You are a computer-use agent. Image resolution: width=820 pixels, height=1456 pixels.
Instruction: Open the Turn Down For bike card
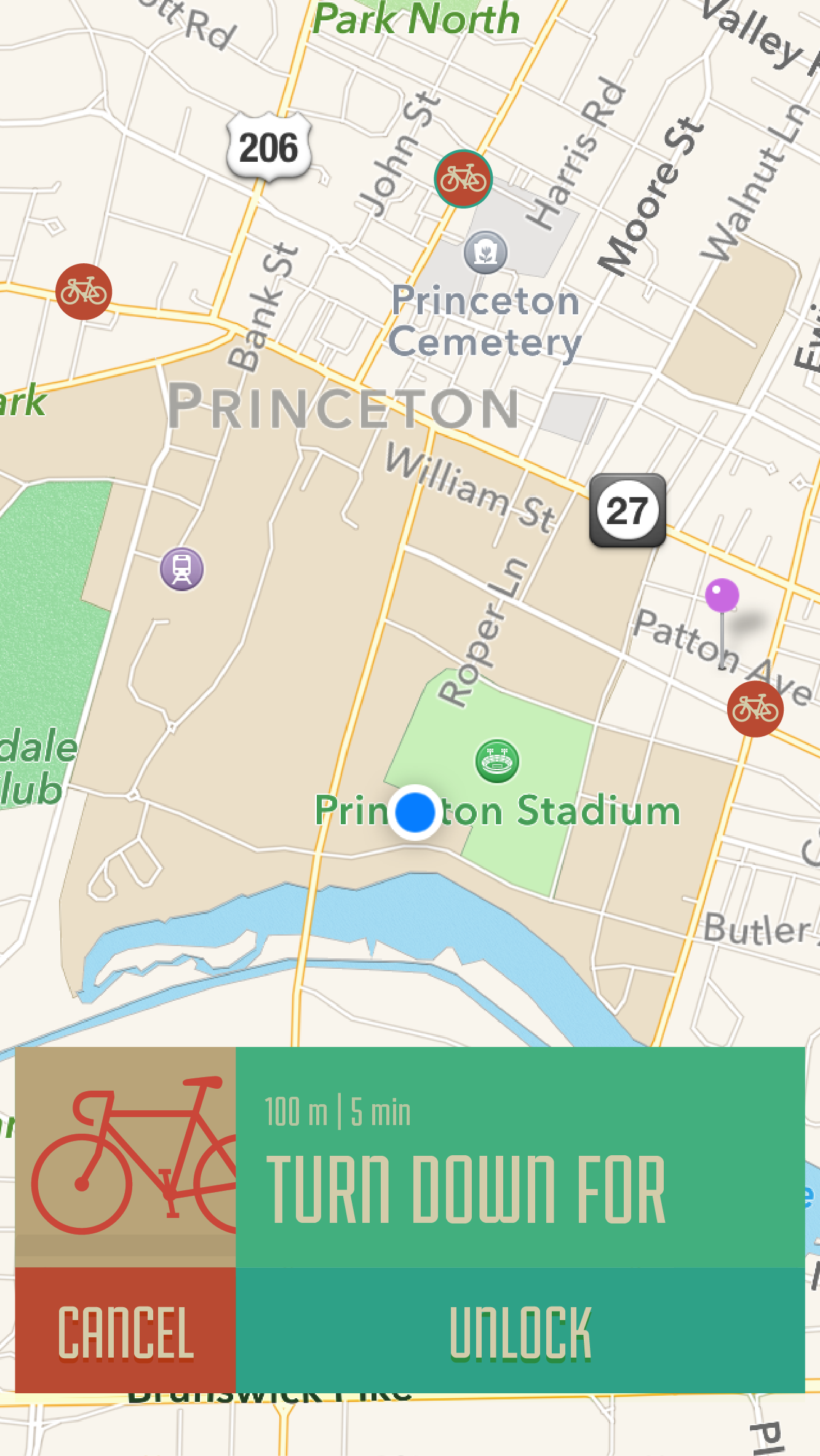click(x=520, y=1158)
